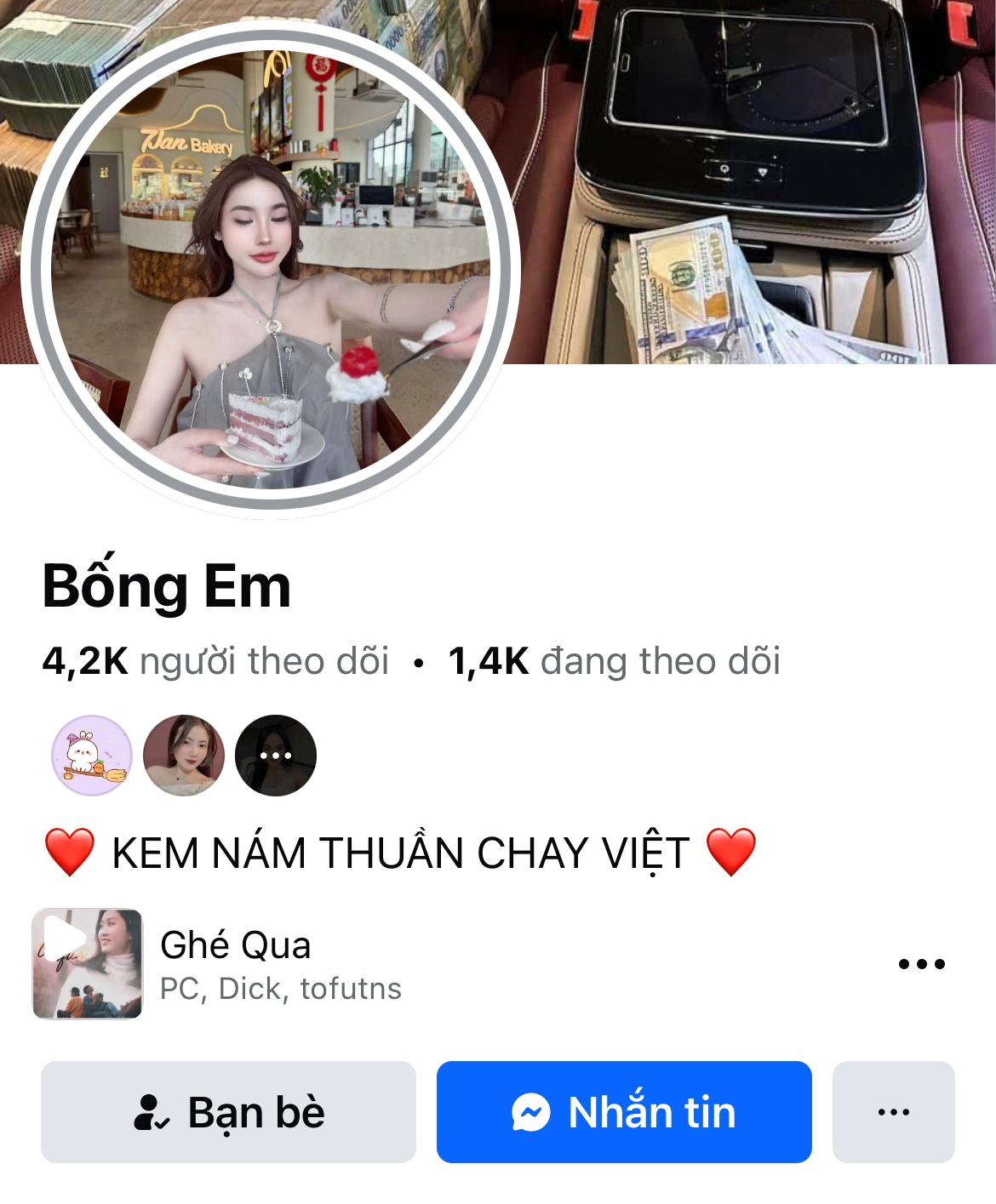
Task: Show more followers via three-dot avatar
Action: tap(276, 756)
